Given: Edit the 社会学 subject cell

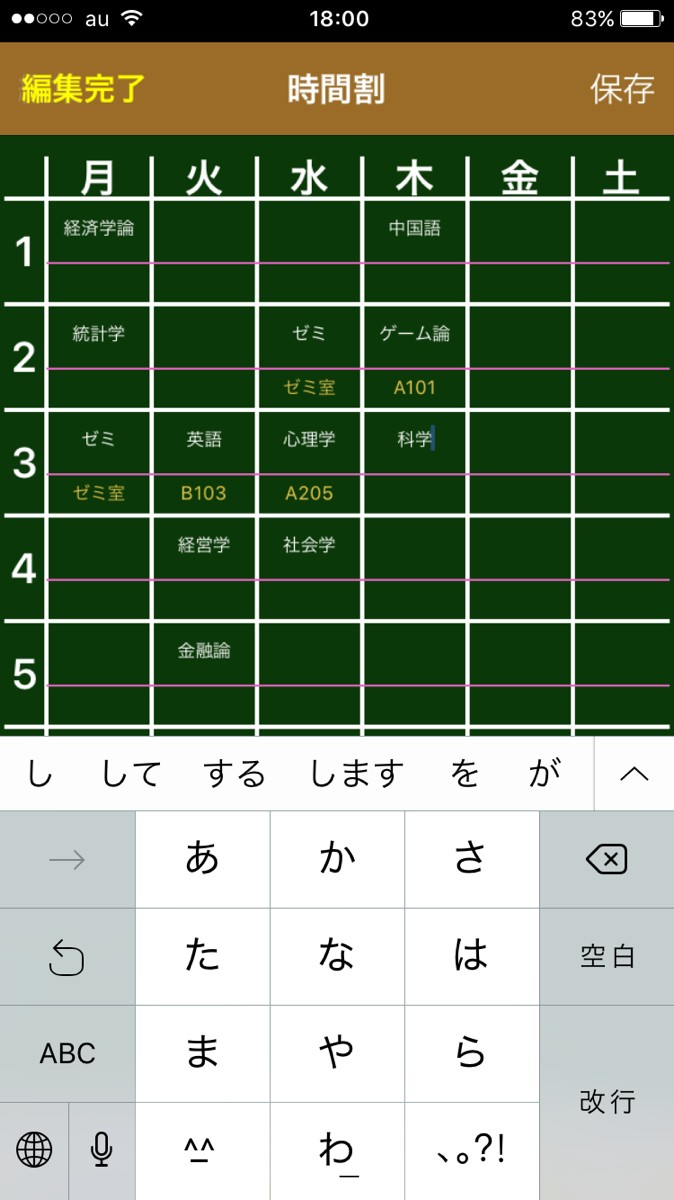Looking at the screenshot, I should coord(309,545).
